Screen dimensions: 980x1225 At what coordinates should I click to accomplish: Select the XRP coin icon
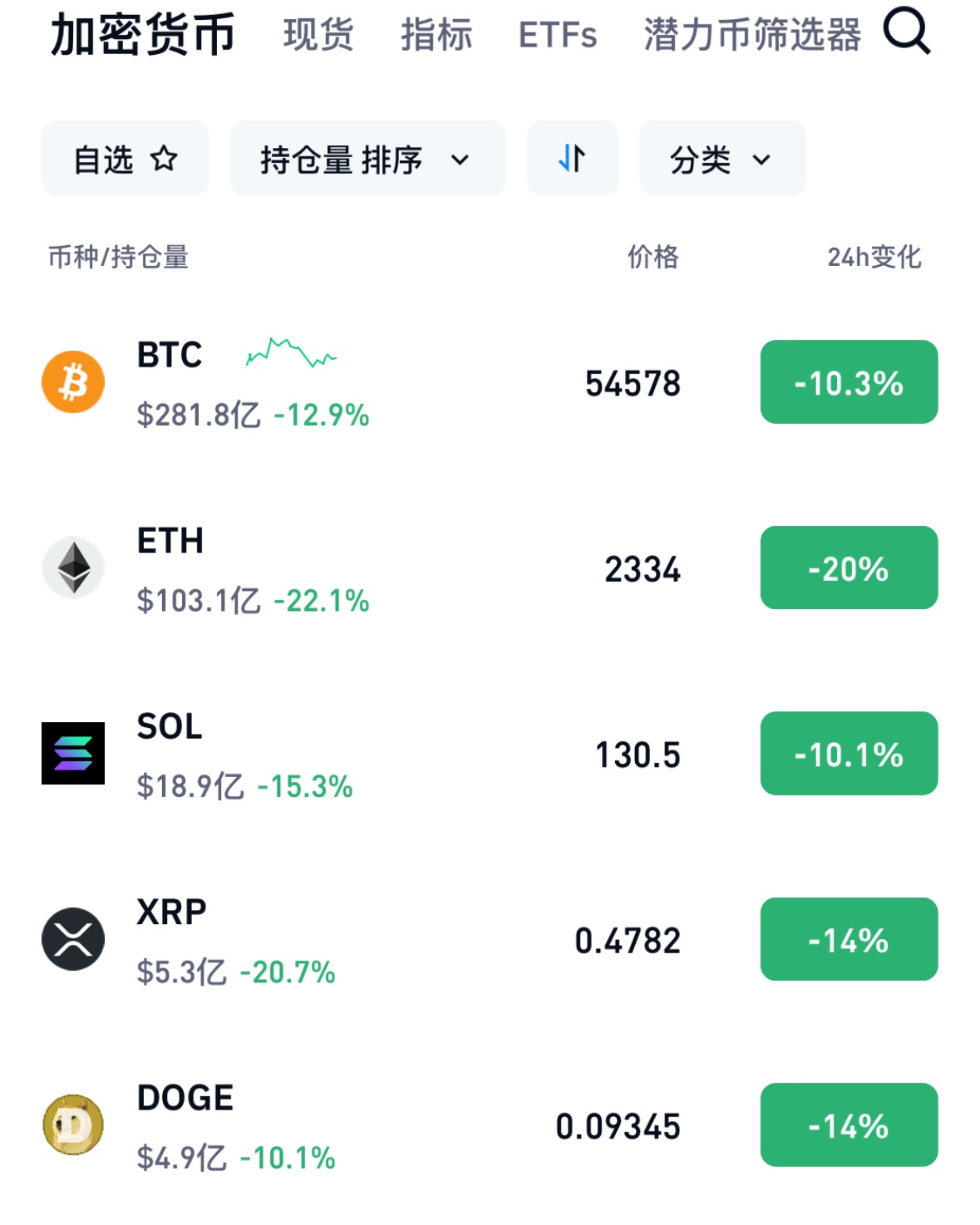(71, 939)
